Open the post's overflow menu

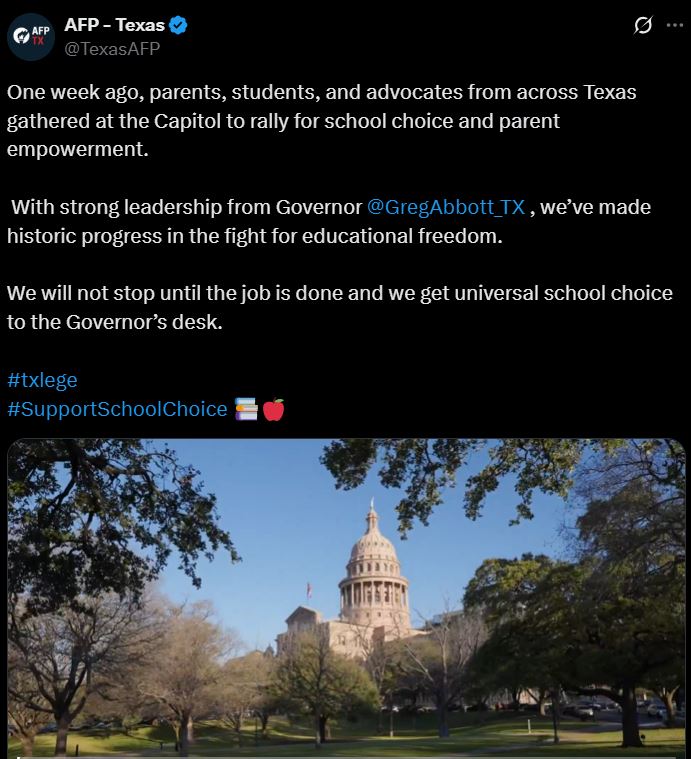pyautogui.click(x=674, y=26)
